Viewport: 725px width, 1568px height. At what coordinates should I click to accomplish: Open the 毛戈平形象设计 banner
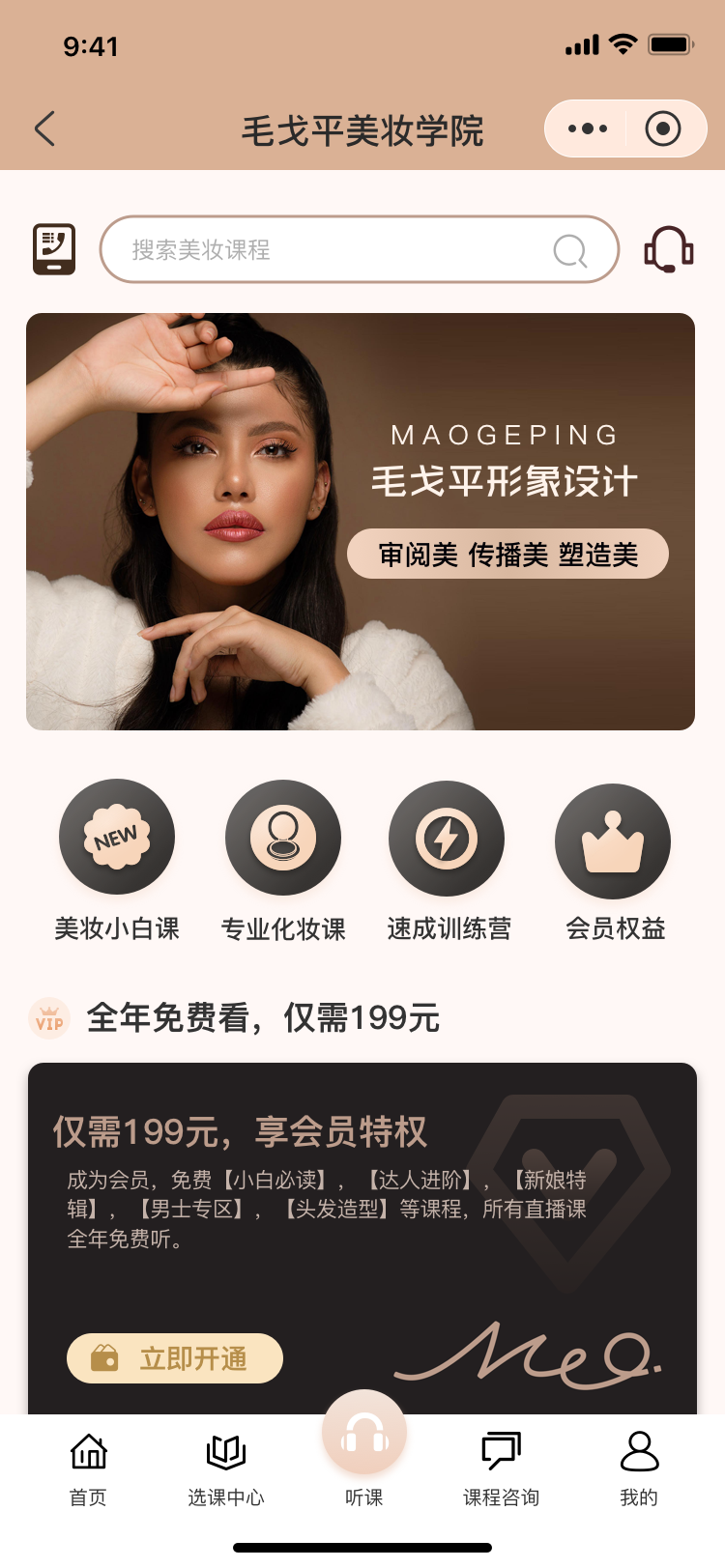point(361,522)
